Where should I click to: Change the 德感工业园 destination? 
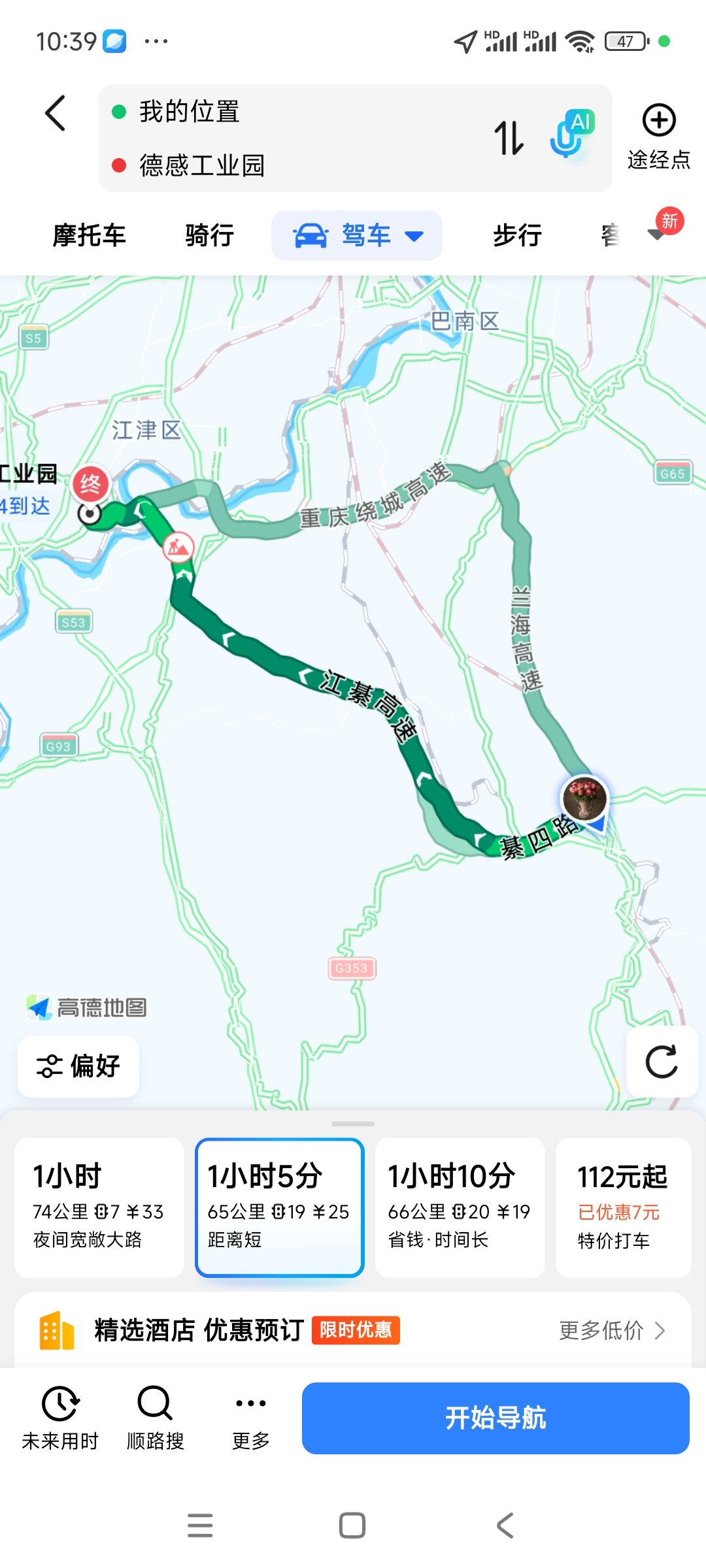pyautogui.click(x=202, y=165)
